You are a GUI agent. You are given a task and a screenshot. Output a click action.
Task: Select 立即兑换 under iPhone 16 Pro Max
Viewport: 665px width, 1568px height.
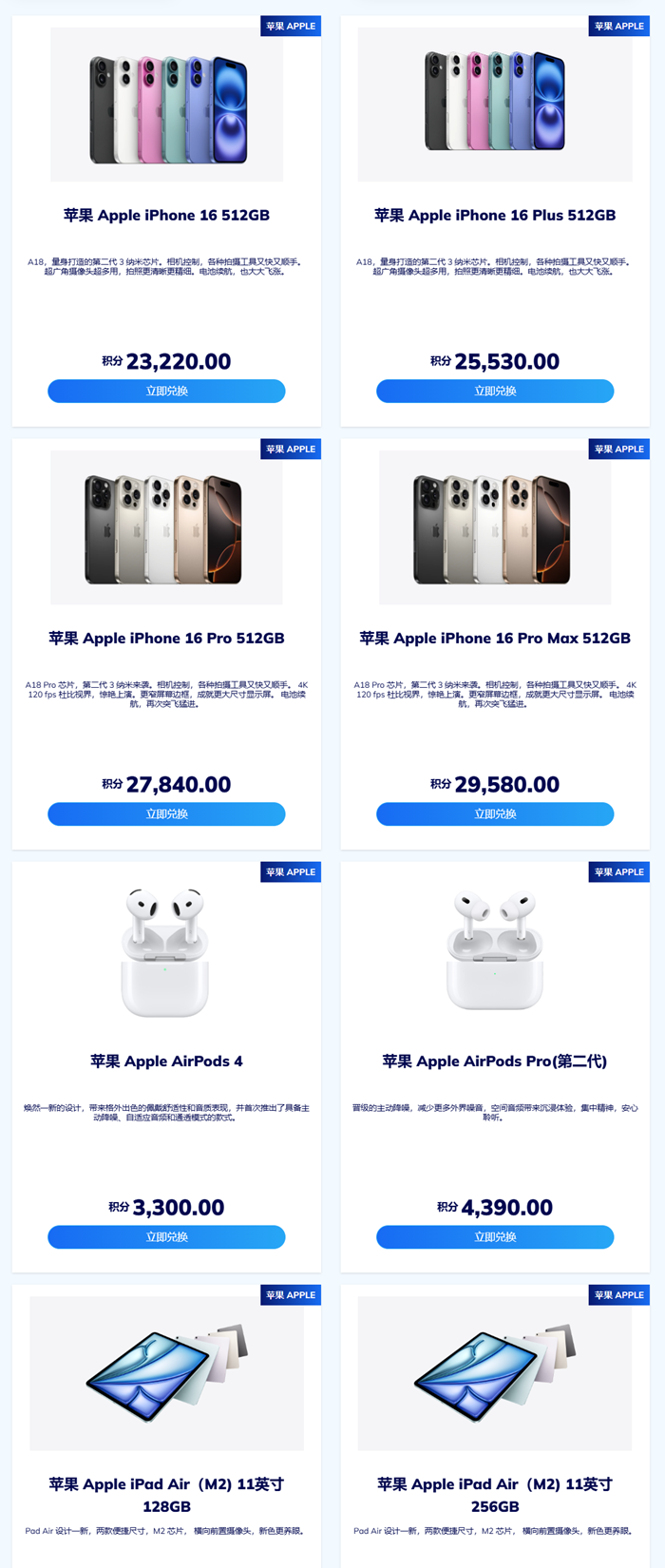pos(495,813)
